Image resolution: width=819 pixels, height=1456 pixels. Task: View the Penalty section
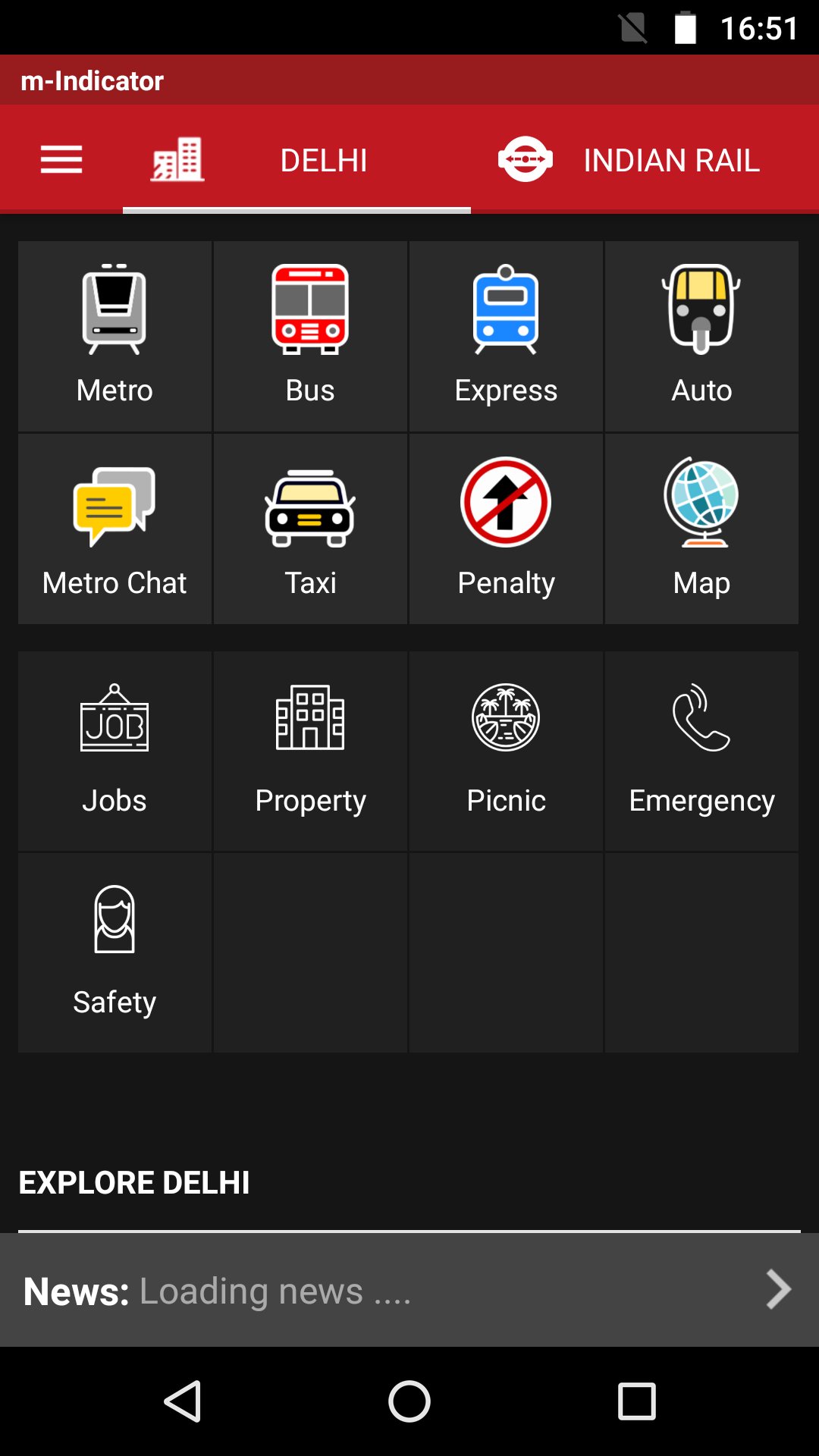tap(506, 529)
